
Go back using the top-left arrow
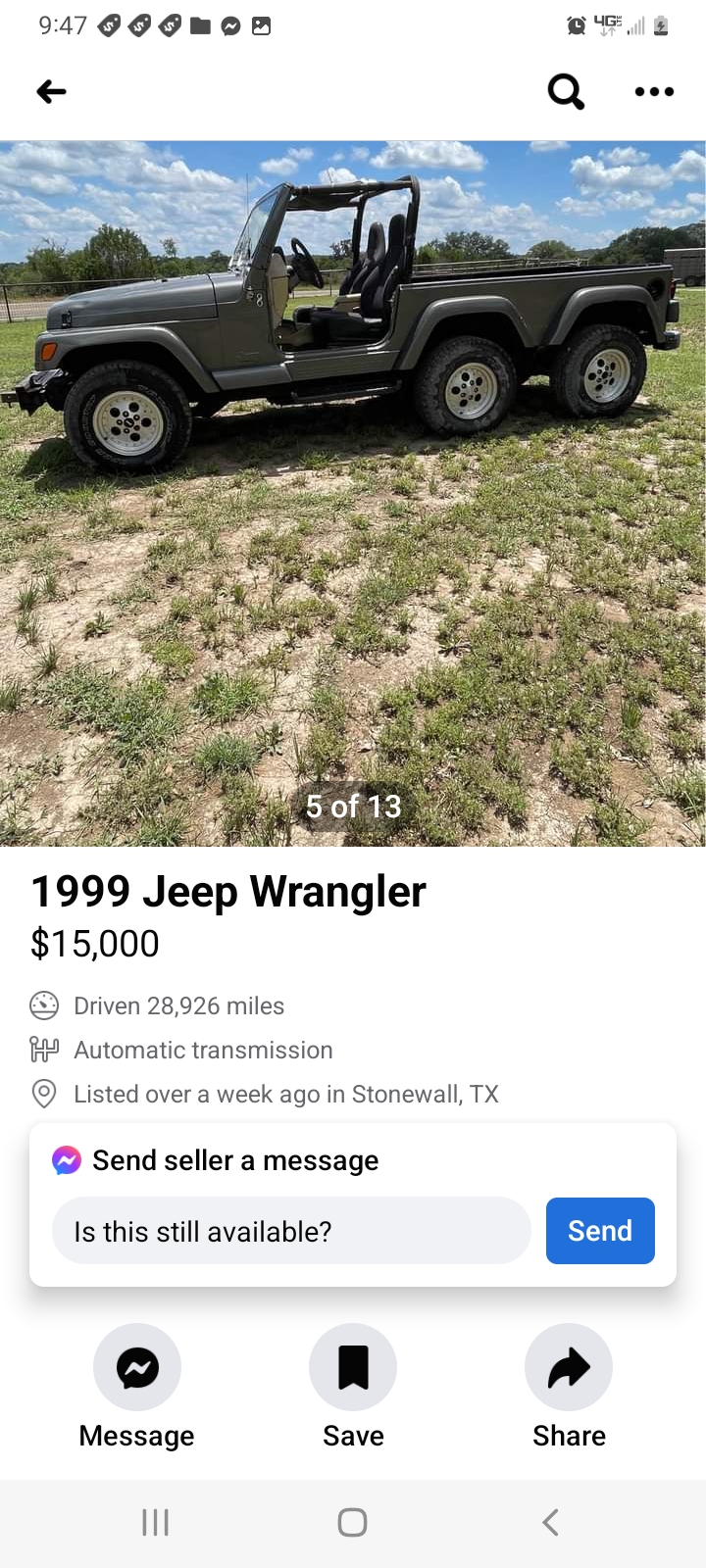click(x=51, y=92)
